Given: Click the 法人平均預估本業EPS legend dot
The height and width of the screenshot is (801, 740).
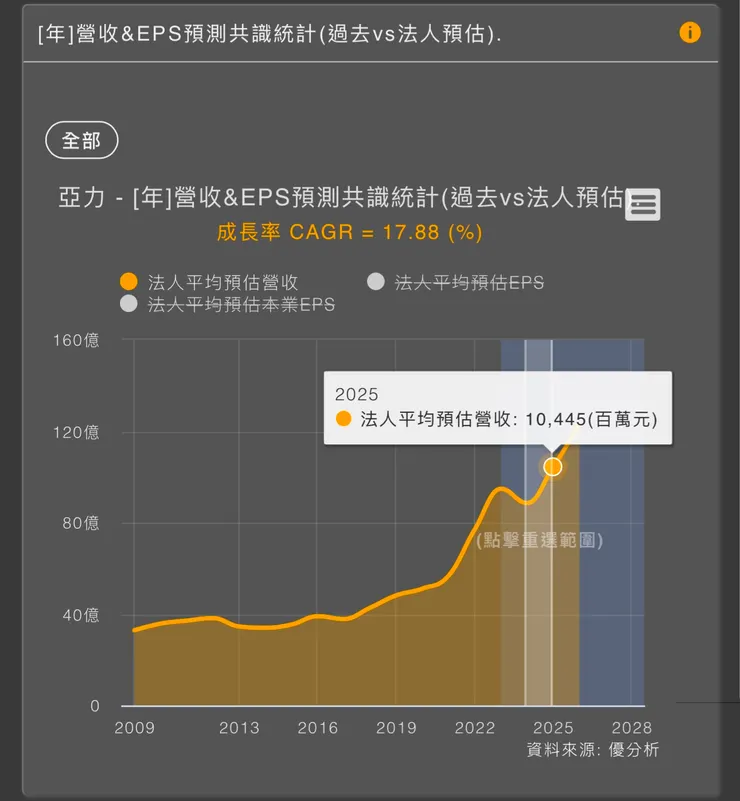Looking at the screenshot, I should point(127,304).
